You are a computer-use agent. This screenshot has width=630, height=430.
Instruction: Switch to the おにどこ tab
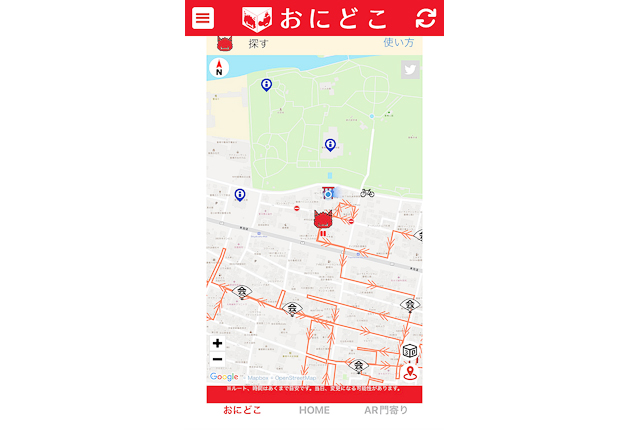242,410
